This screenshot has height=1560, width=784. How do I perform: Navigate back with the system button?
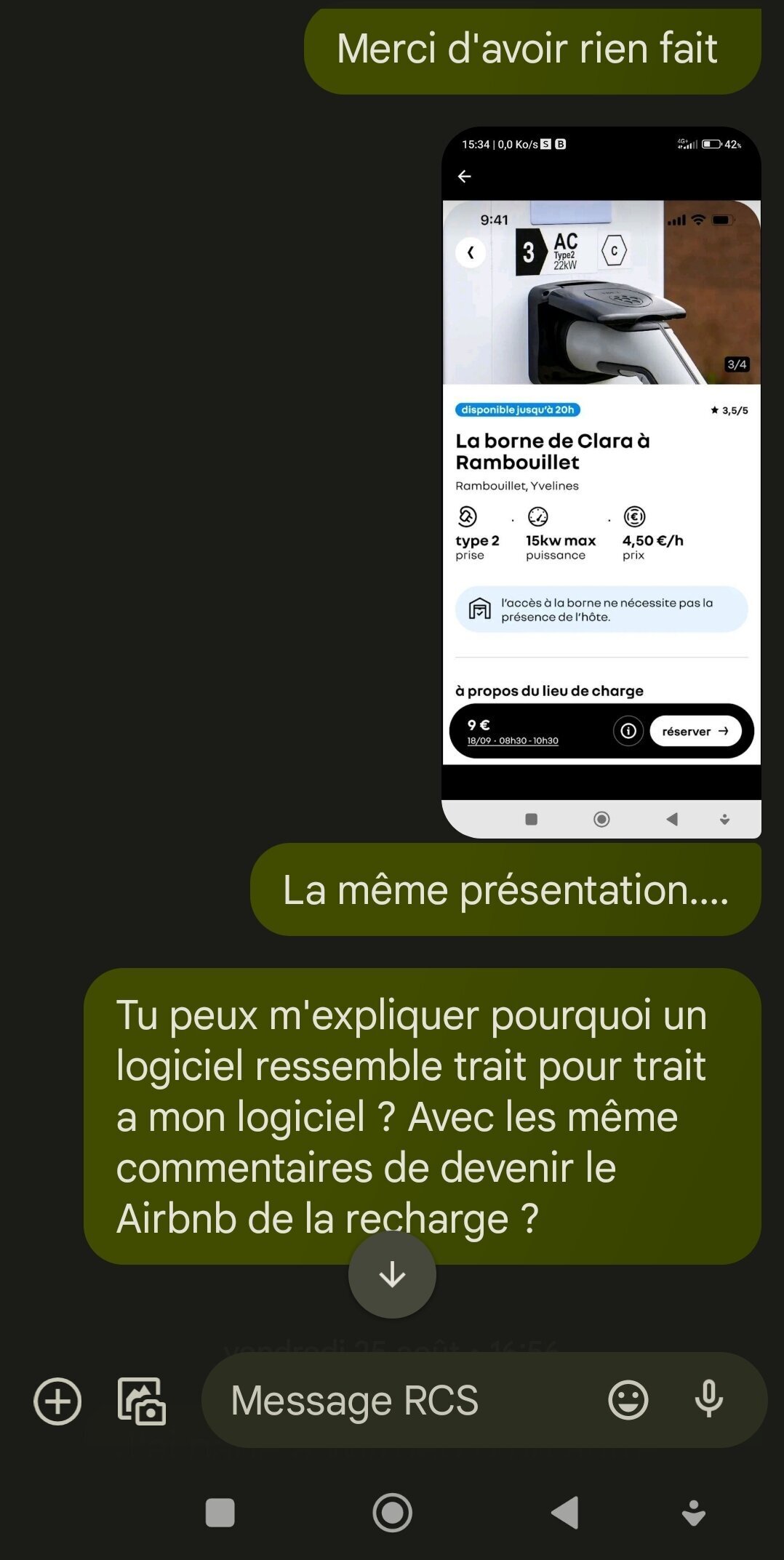click(565, 1513)
